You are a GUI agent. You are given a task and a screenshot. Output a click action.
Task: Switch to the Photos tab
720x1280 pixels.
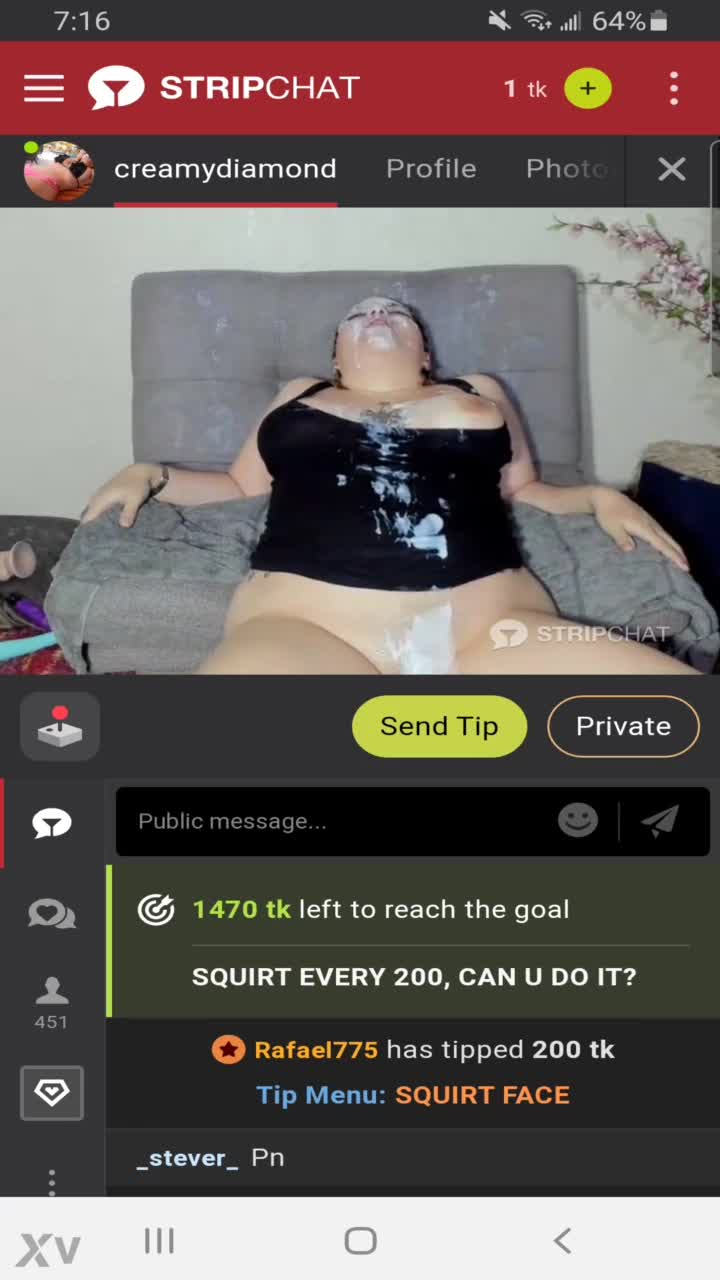(566, 169)
